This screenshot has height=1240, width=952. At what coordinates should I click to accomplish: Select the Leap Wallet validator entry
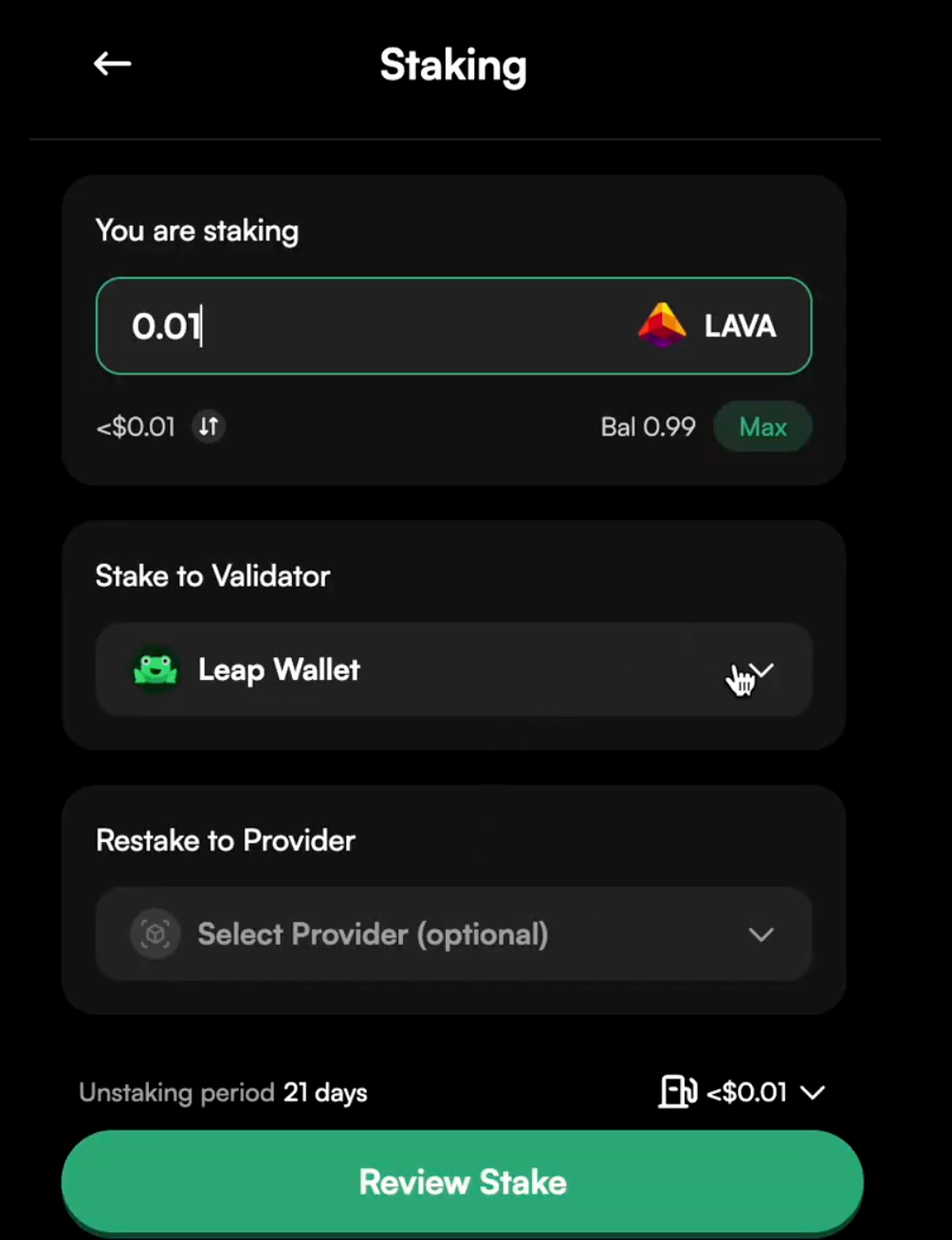pyautogui.click(x=453, y=670)
